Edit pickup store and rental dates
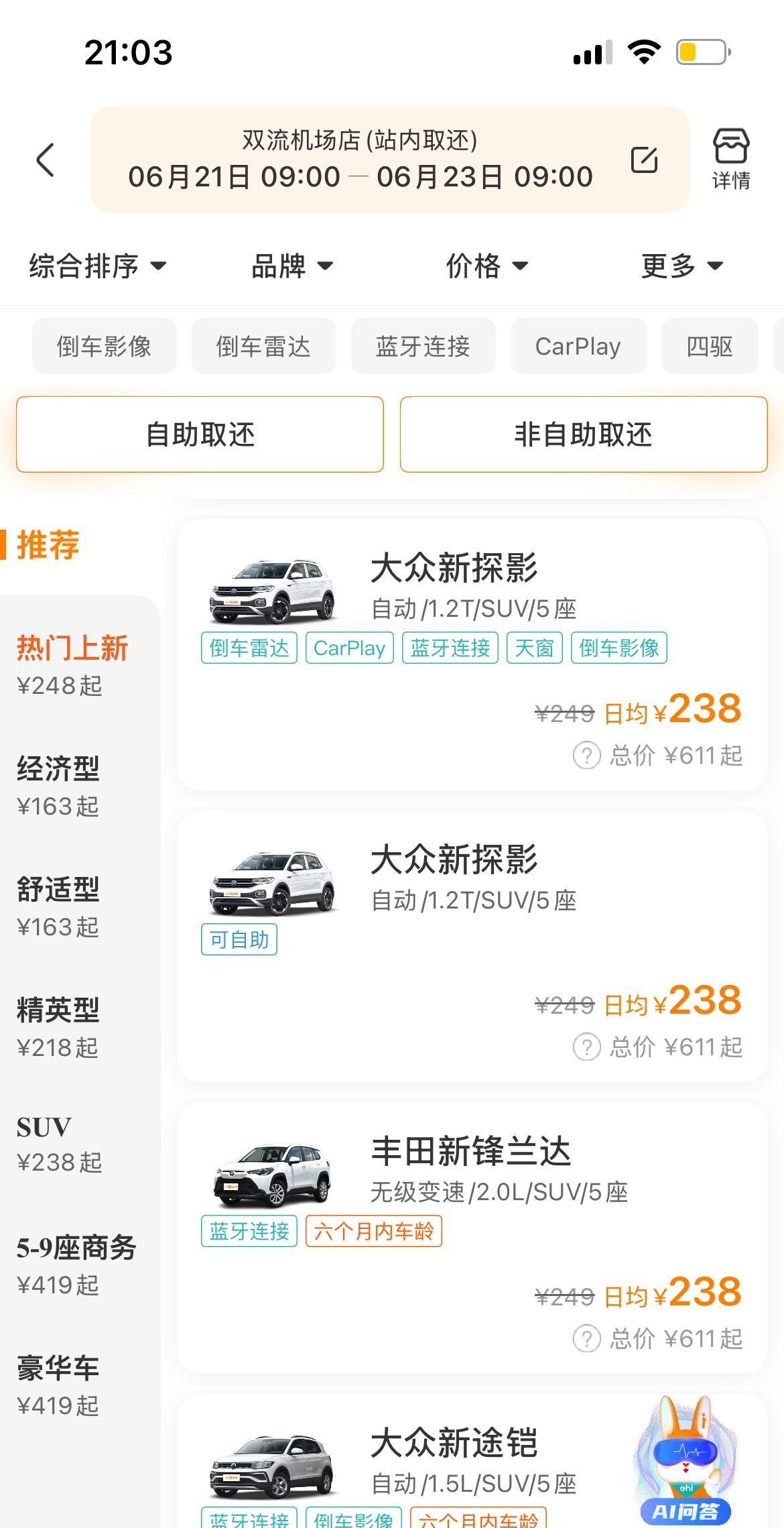 (644, 160)
